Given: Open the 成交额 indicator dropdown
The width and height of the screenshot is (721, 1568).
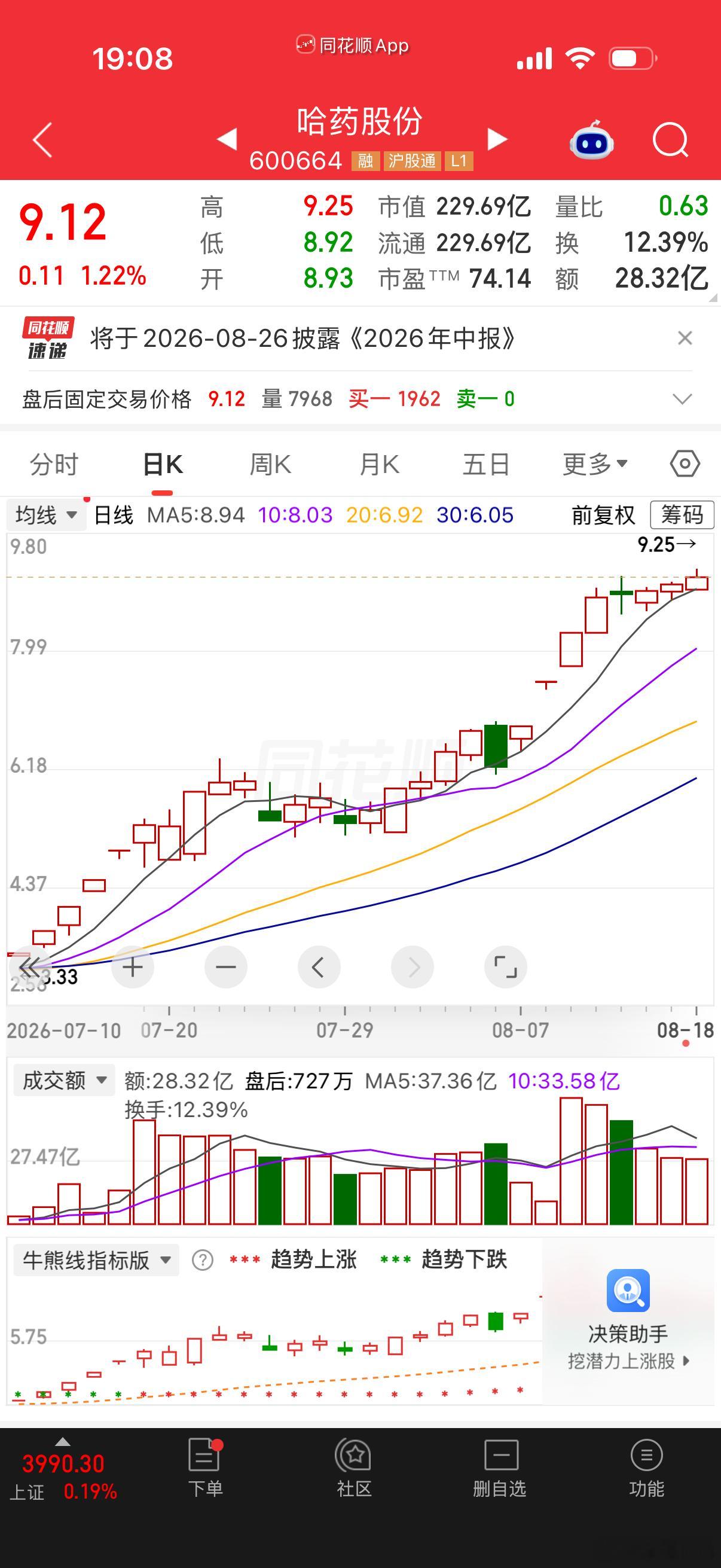Looking at the screenshot, I should (x=63, y=1081).
